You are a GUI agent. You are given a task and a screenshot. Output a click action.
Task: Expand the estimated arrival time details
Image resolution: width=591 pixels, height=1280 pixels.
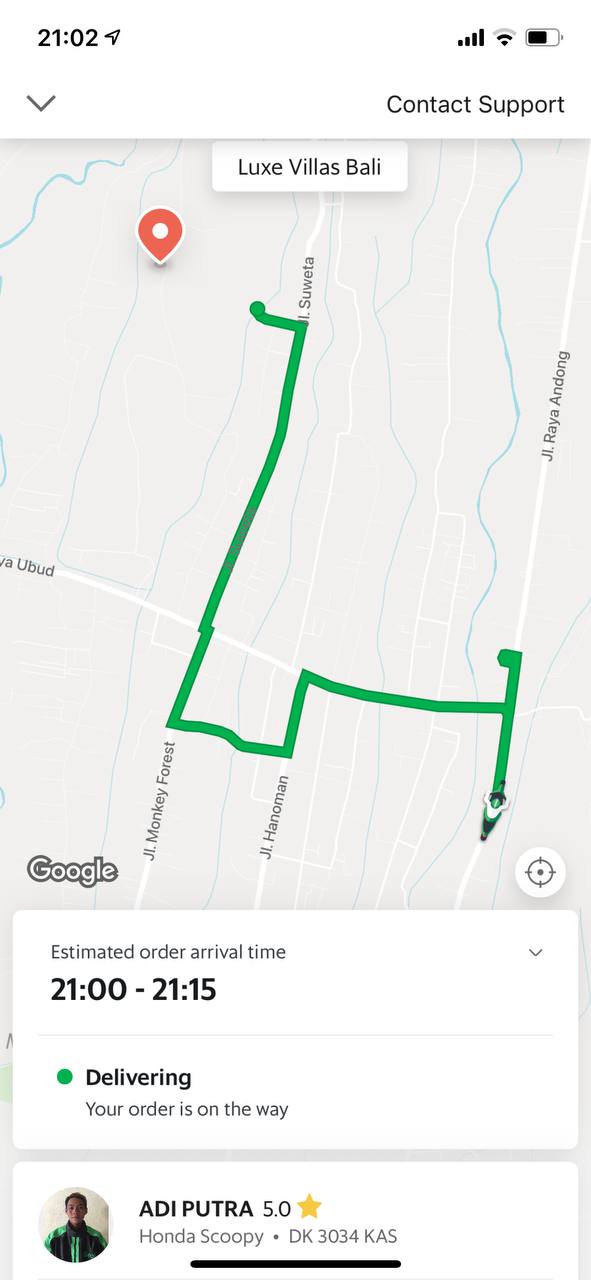tap(536, 952)
